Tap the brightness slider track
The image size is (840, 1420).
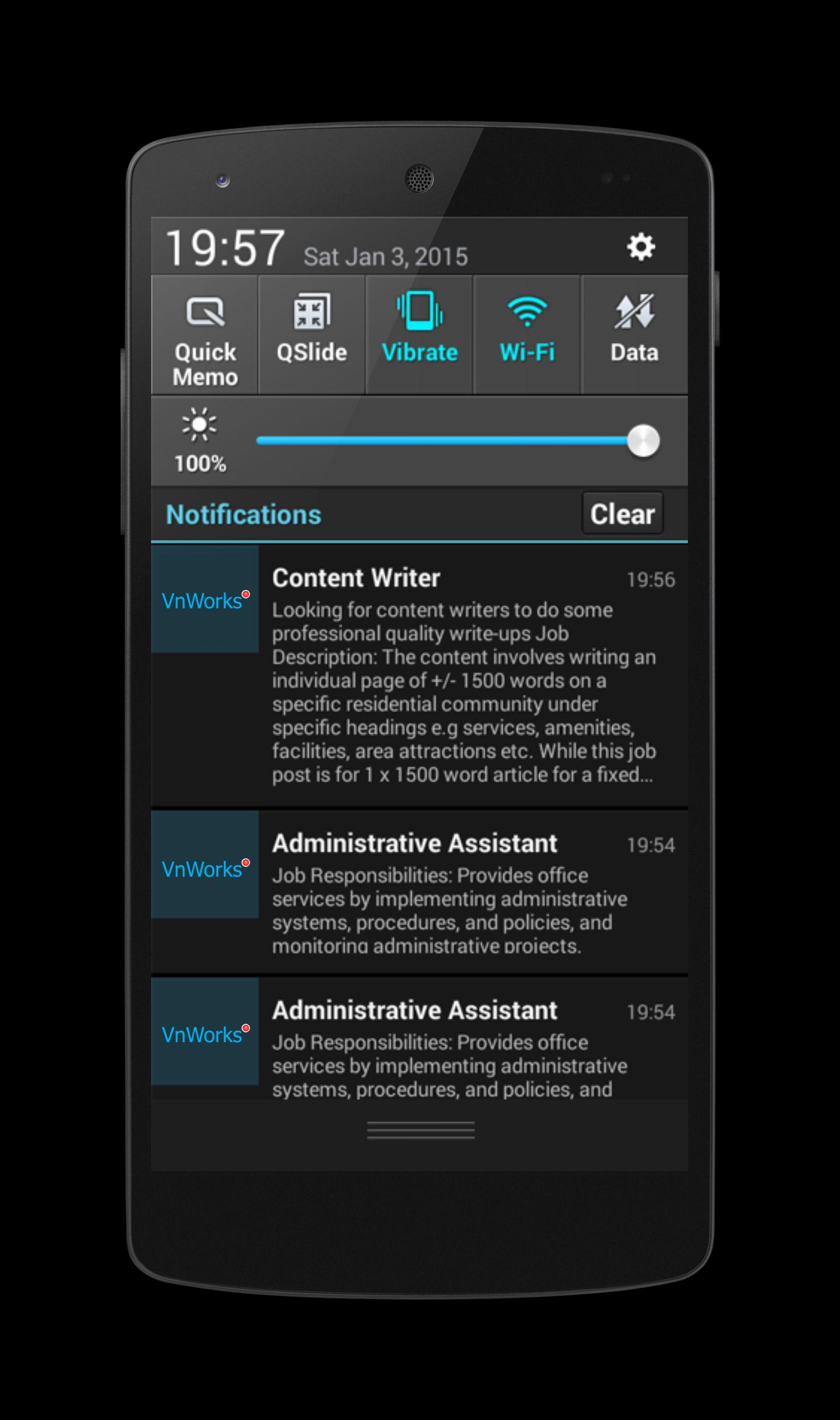pyautogui.click(x=441, y=440)
